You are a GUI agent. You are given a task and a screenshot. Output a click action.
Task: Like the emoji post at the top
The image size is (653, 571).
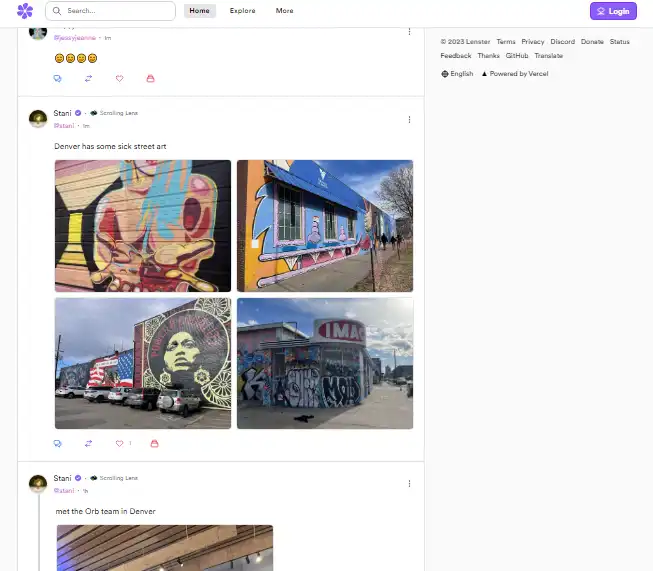pos(119,78)
